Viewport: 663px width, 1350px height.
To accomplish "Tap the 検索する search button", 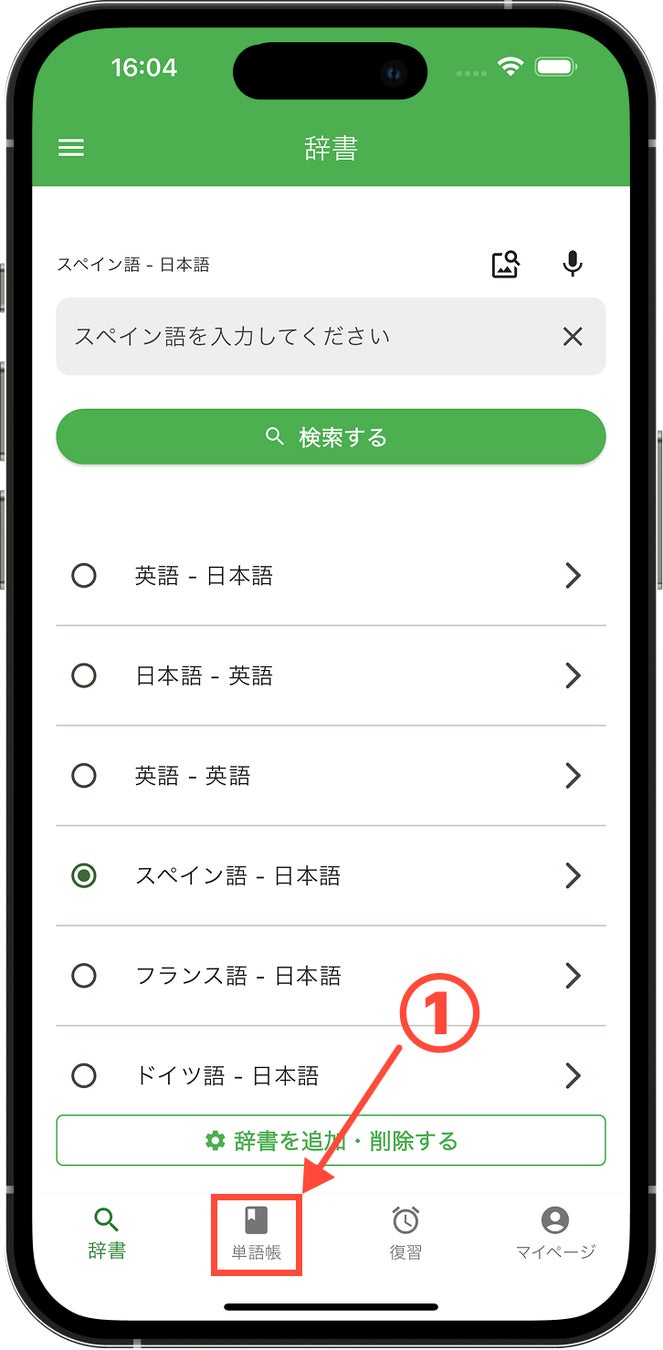I will (330, 437).
